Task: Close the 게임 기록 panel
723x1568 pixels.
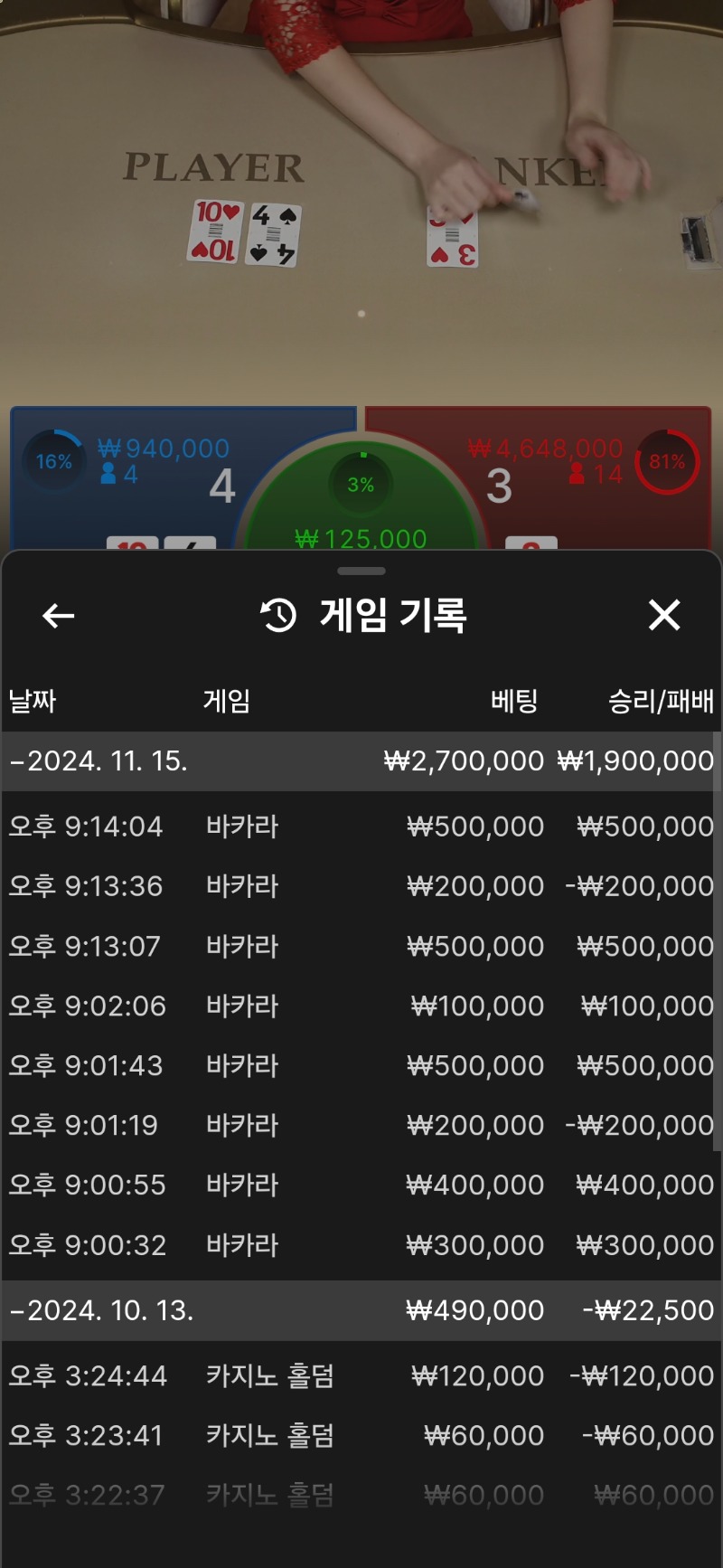Action: click(x=664, y=616)
